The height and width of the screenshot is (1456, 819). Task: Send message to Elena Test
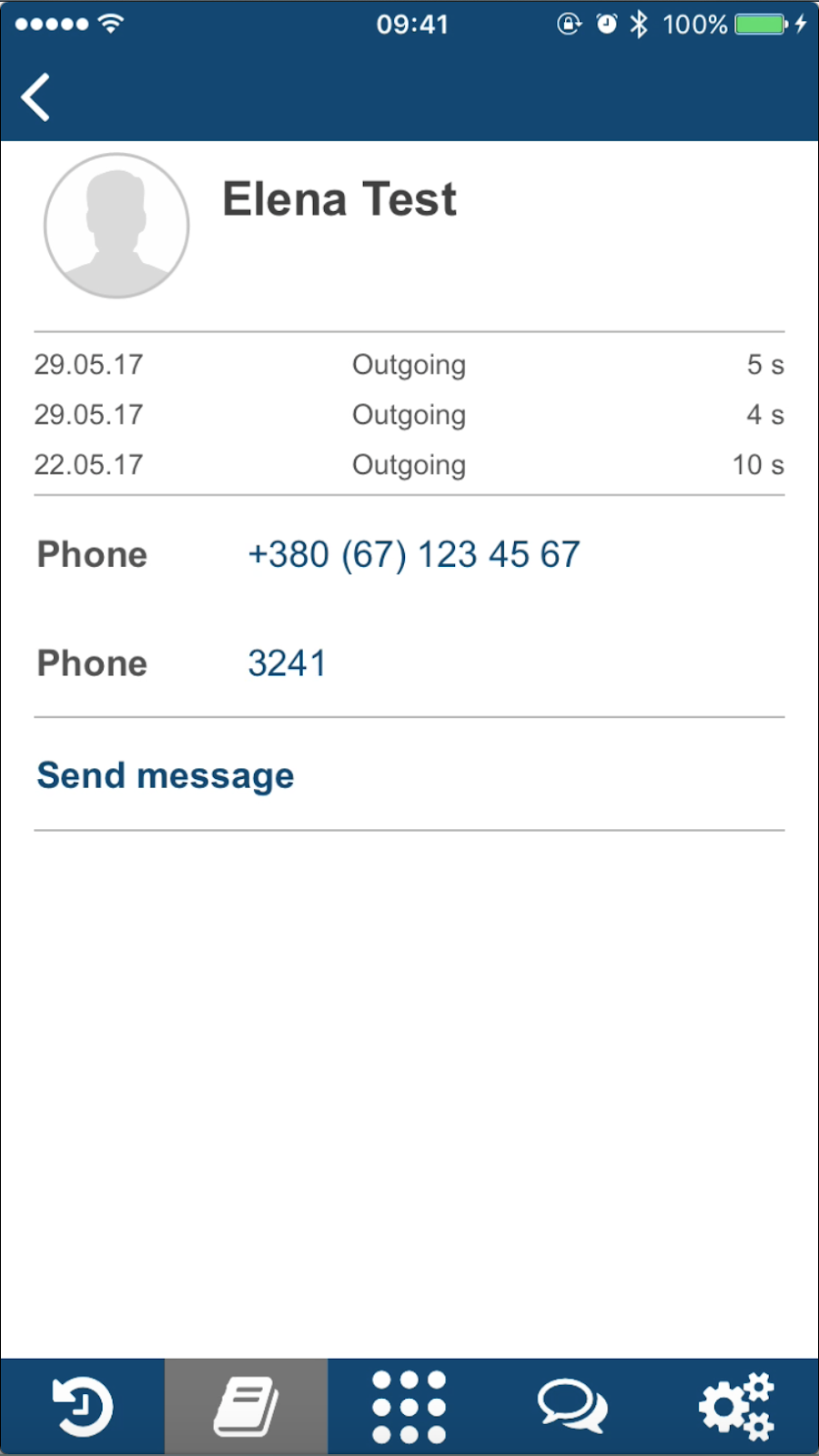tap(166, 775)
